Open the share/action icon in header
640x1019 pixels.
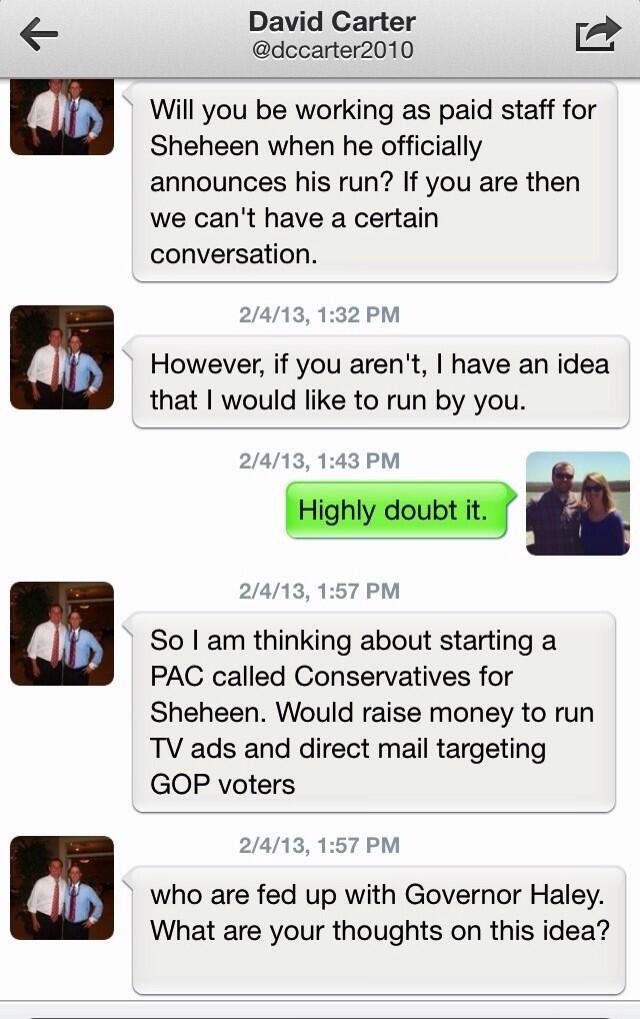[598, 36]
